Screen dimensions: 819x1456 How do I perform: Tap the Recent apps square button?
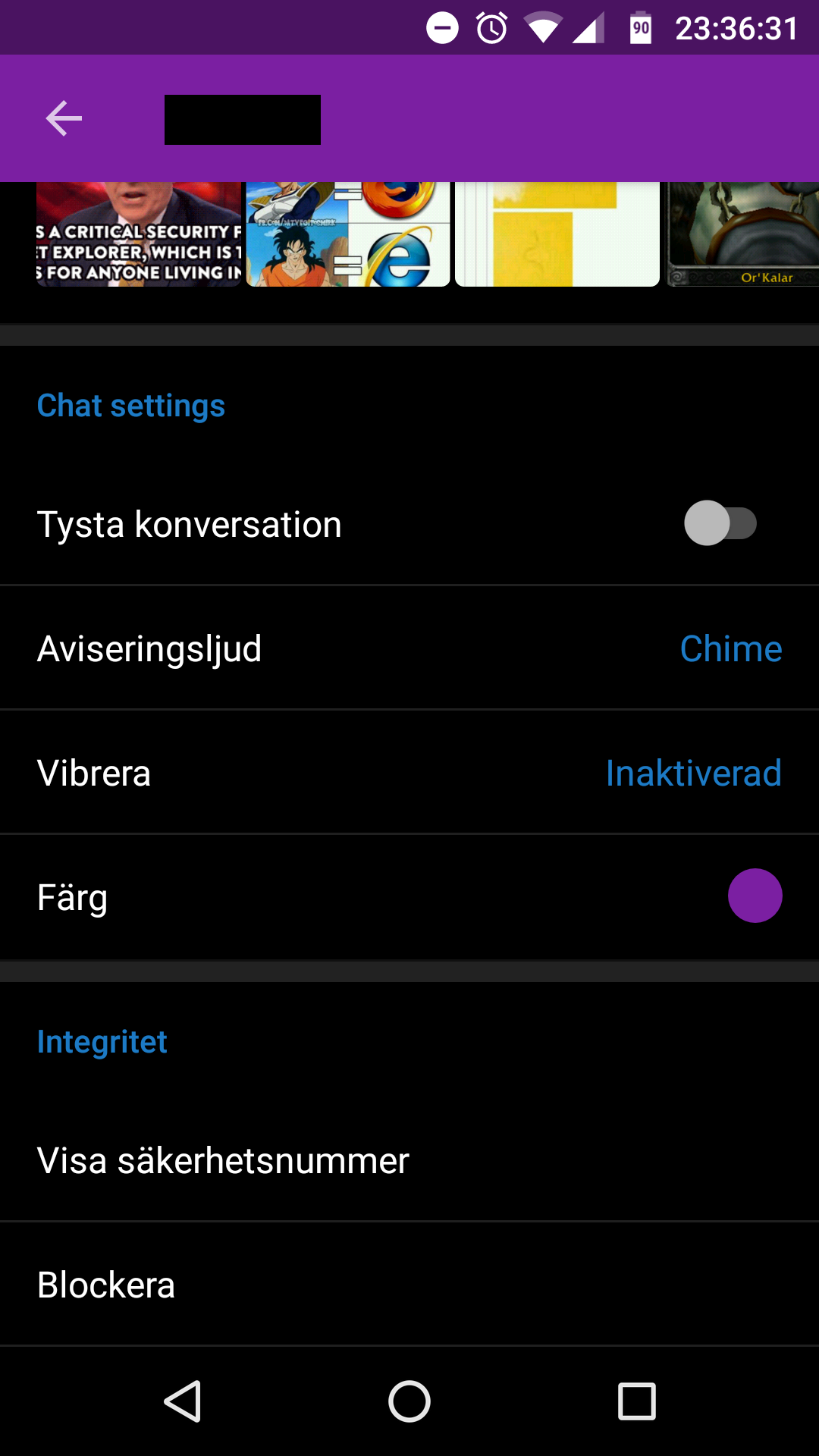(x=635, y=1400)
